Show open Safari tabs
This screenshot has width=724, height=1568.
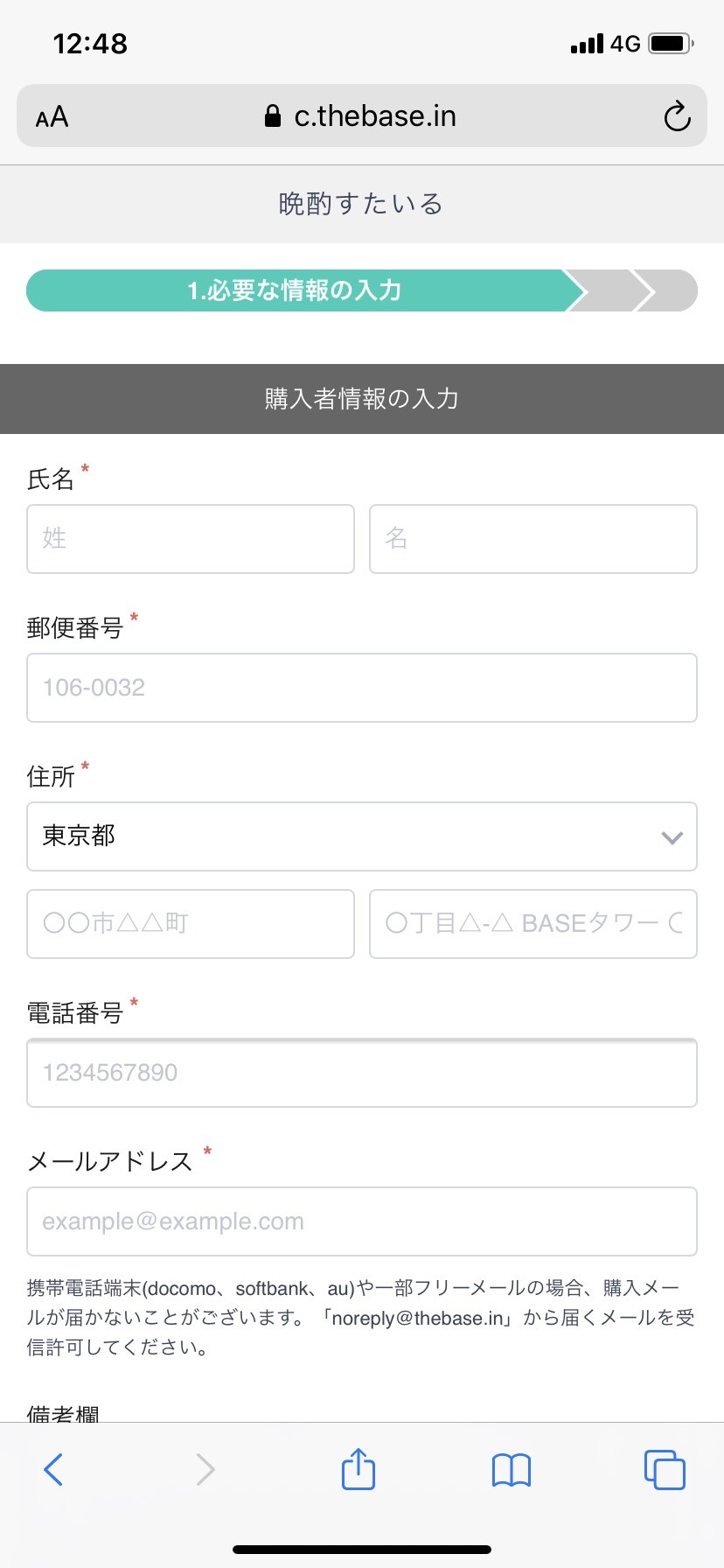click(665, 1470)
